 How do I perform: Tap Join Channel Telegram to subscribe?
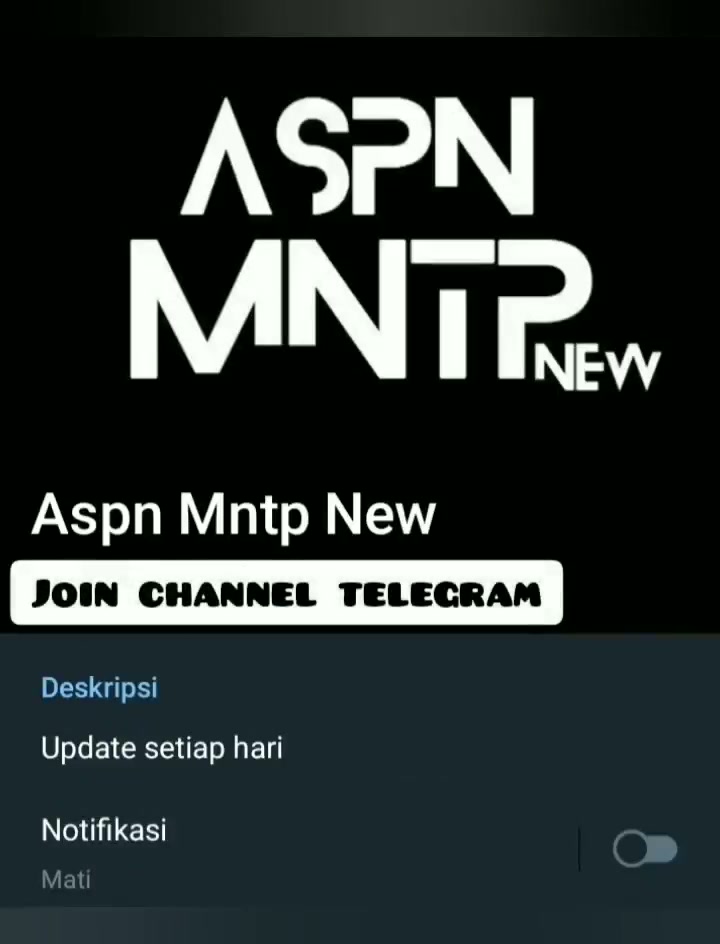click(286, 592)
